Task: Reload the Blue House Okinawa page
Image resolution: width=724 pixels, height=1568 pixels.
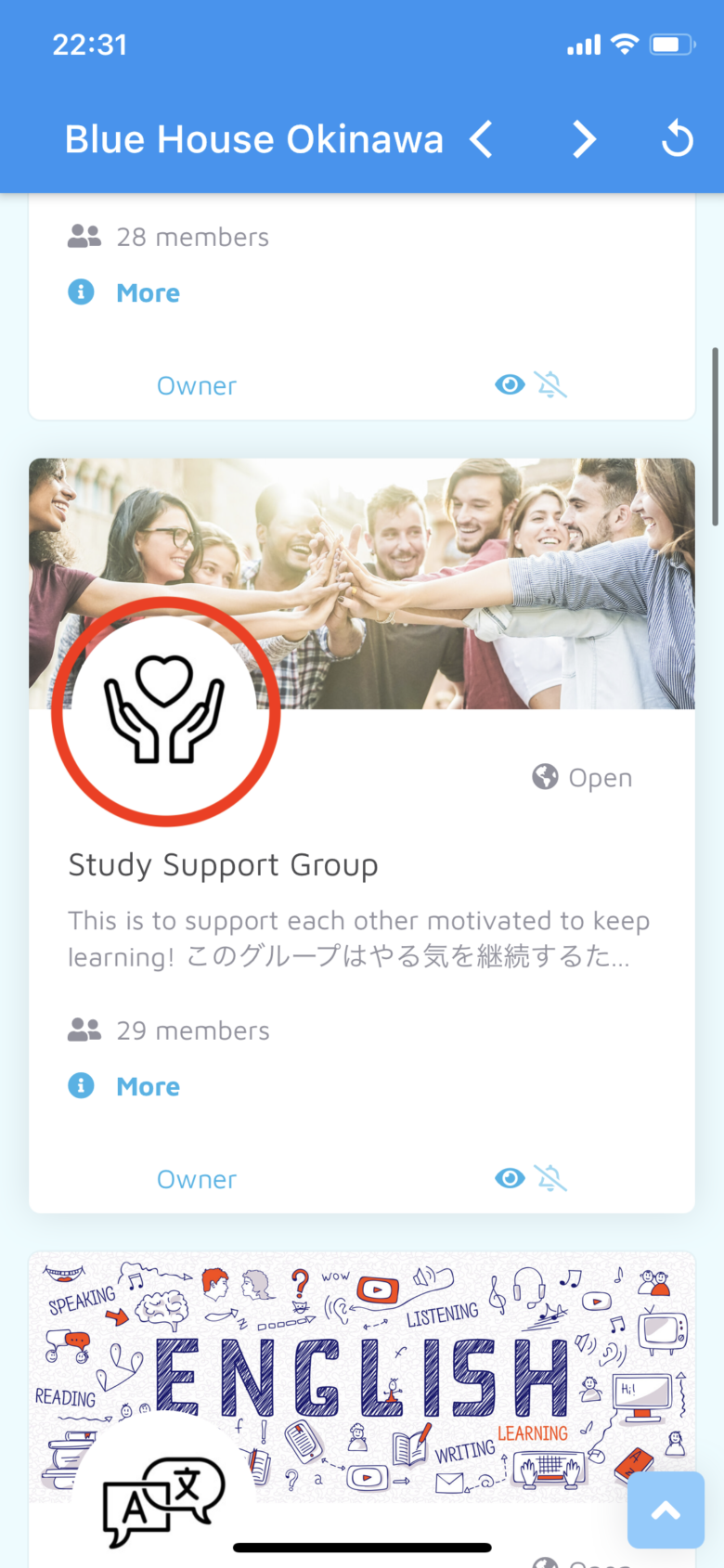Action: pyautogui.click(x=677, y=140)
